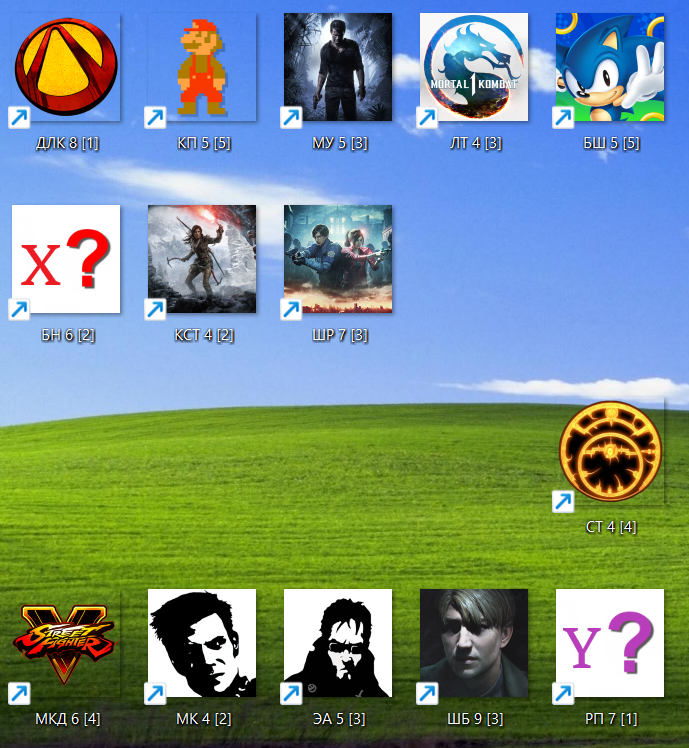Open the КСТ 4 [2] shortcut
Image resolution: width=689 pixels, height=748 pixels.
pos(202,259)
